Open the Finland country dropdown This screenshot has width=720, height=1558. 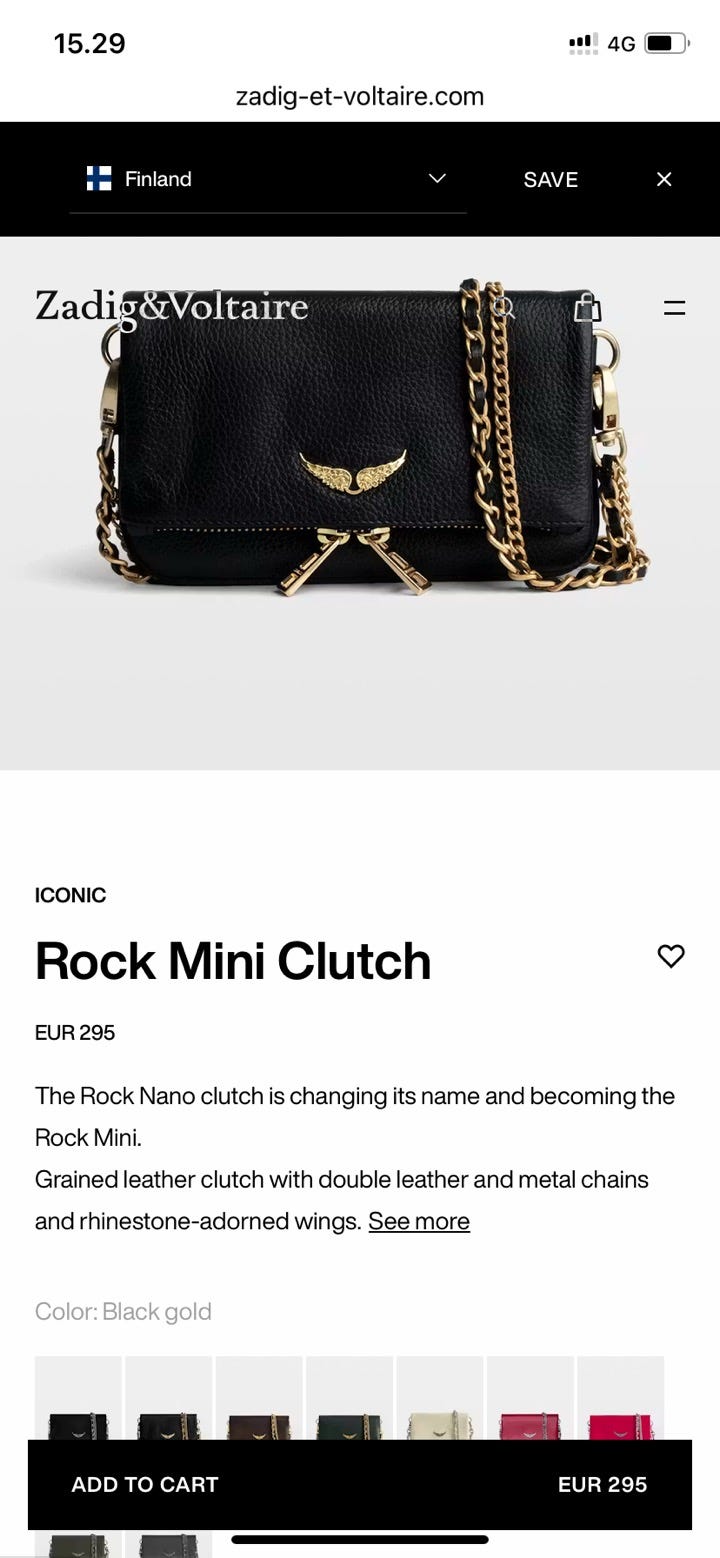pyautogui.click(x=268, y=180)
